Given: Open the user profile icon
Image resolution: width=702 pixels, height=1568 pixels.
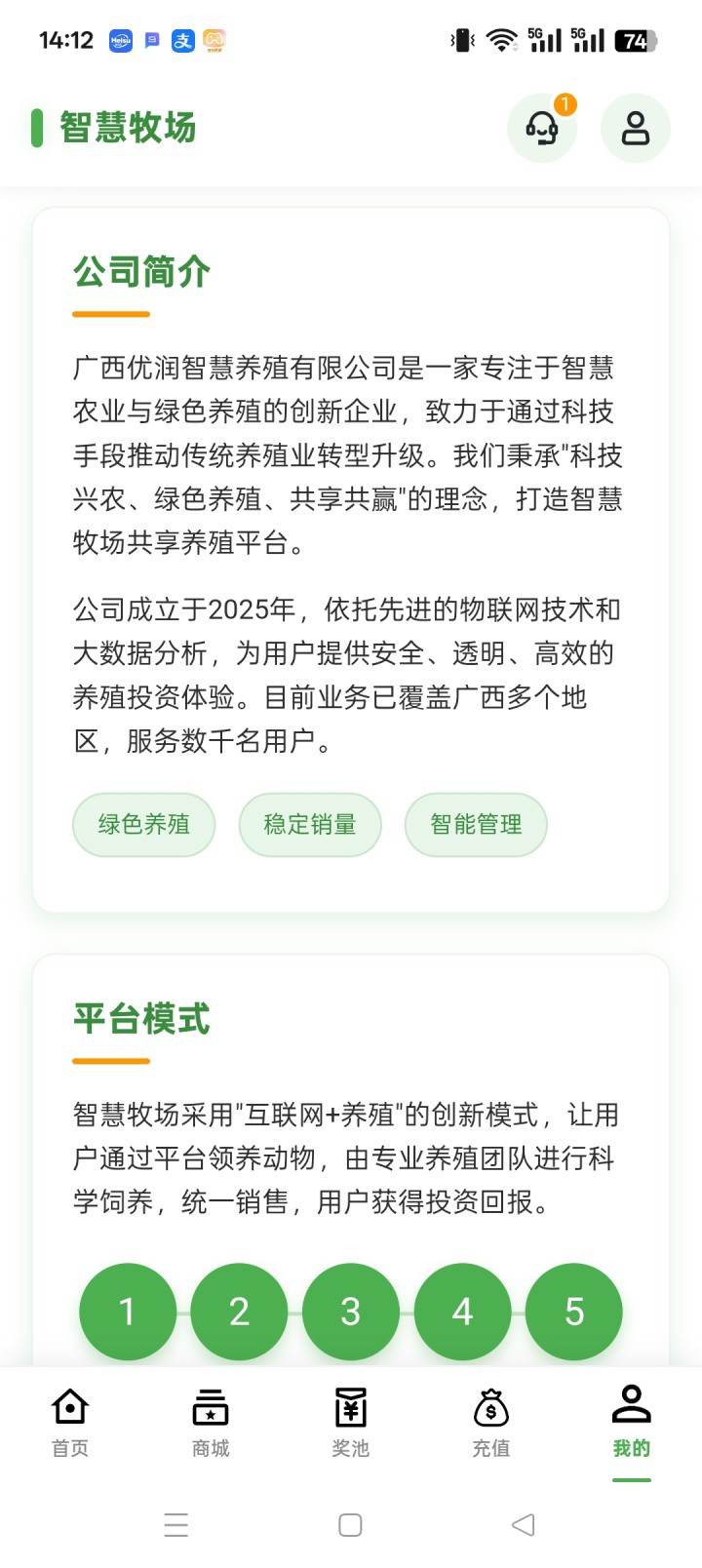Looking at the screenshot, I should pos(635,128).
